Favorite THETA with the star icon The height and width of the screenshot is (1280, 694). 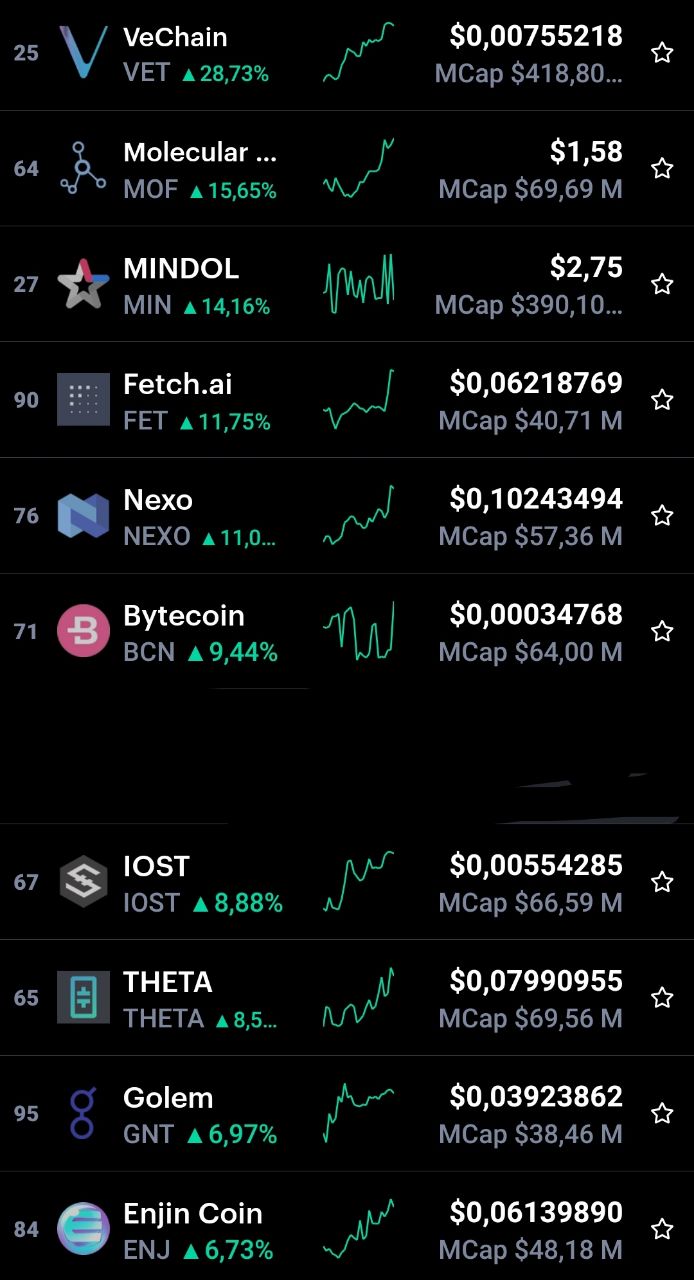(x=662, y=997)
